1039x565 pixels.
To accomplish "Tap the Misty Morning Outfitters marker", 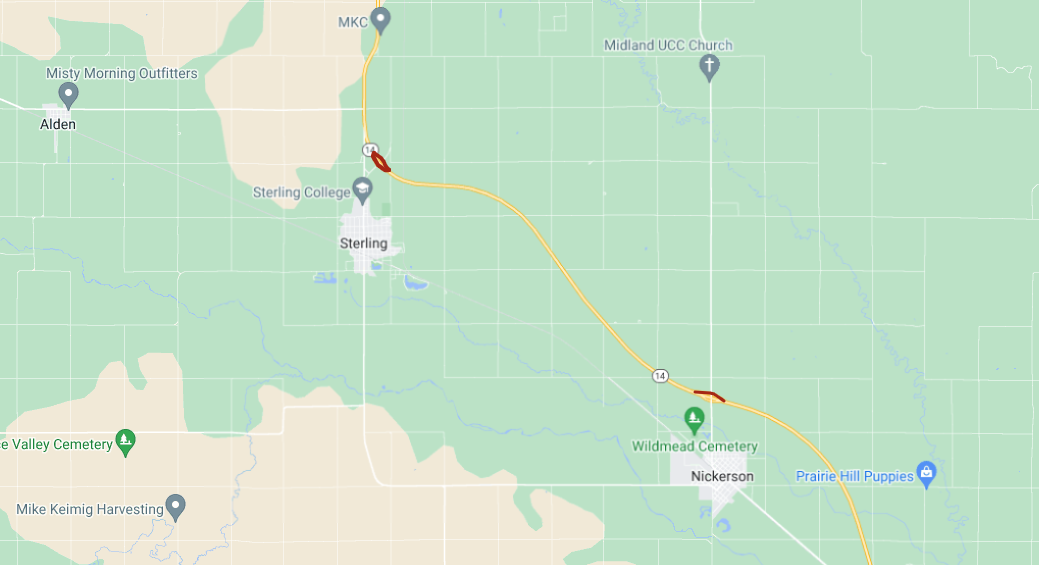I will click(x=69, y=95).
